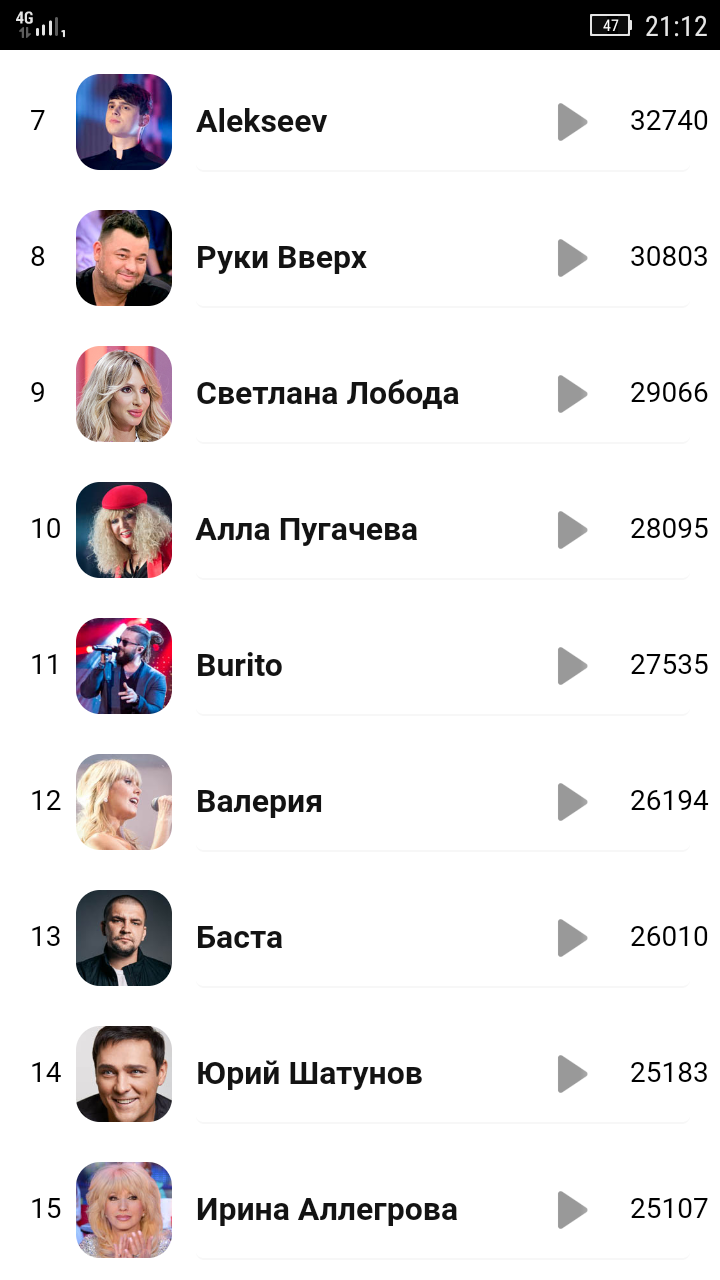The image size is (720, 1280).
Task: Tap play button next to Руки Вверх
Action: coord(572,258)
